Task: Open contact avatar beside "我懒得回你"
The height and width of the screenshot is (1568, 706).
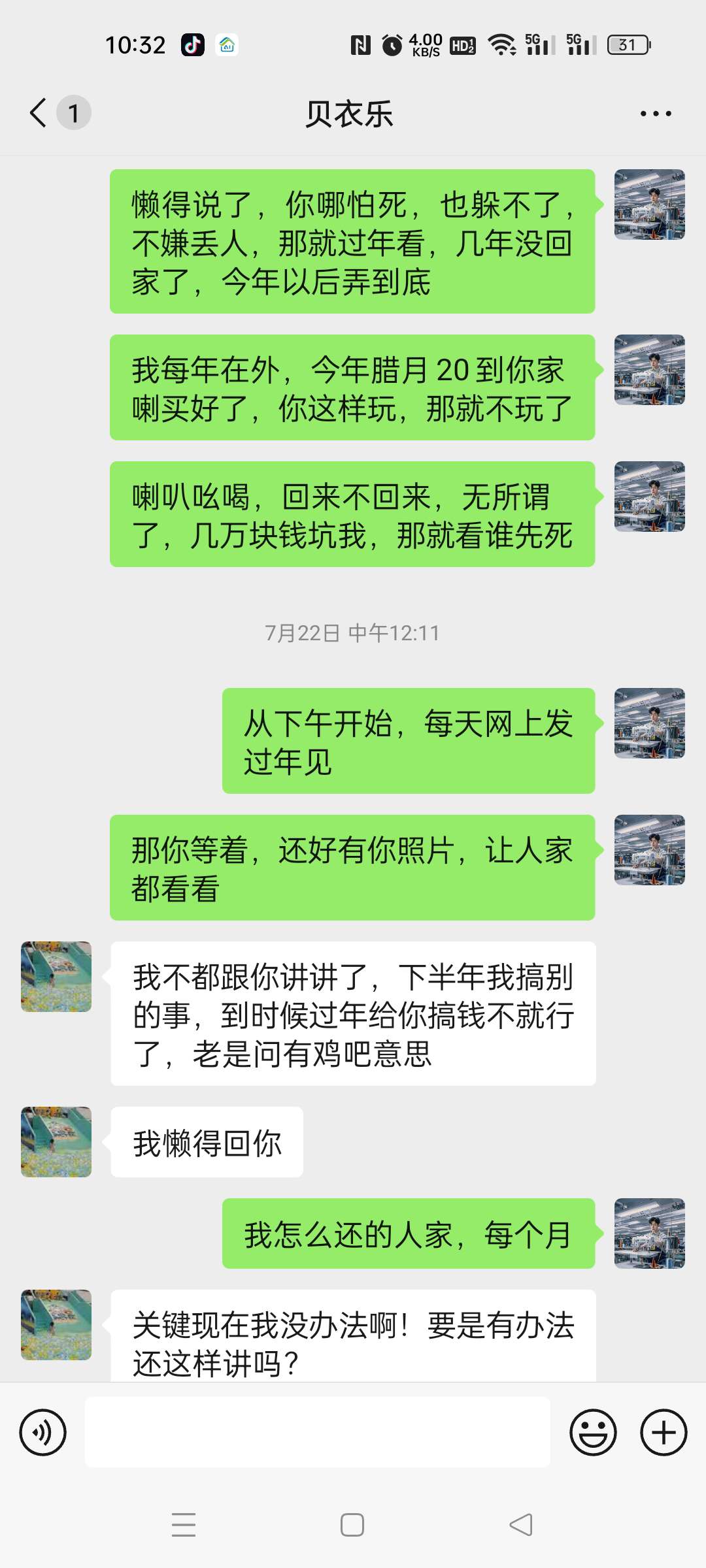Action: 56,1142
